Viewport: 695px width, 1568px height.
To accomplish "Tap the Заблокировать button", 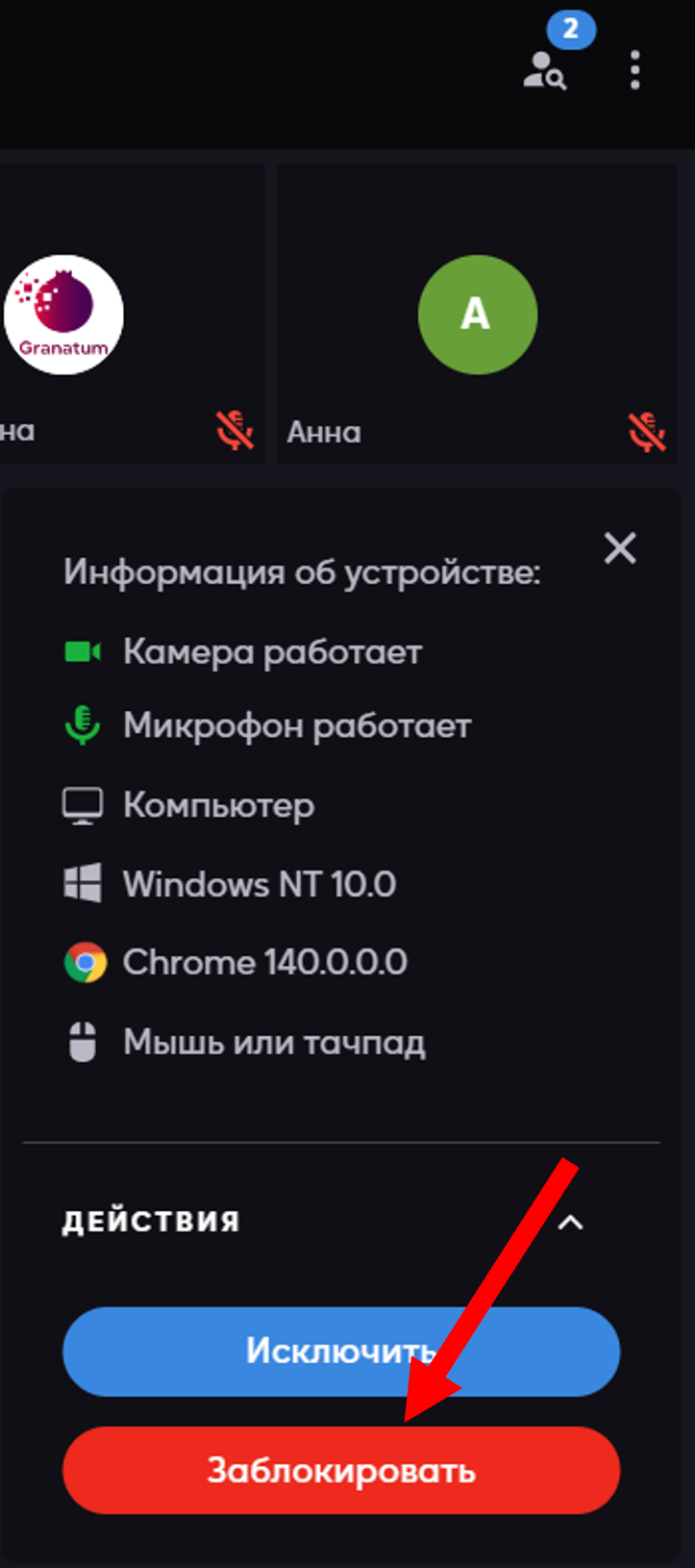I will [341, 1470].
